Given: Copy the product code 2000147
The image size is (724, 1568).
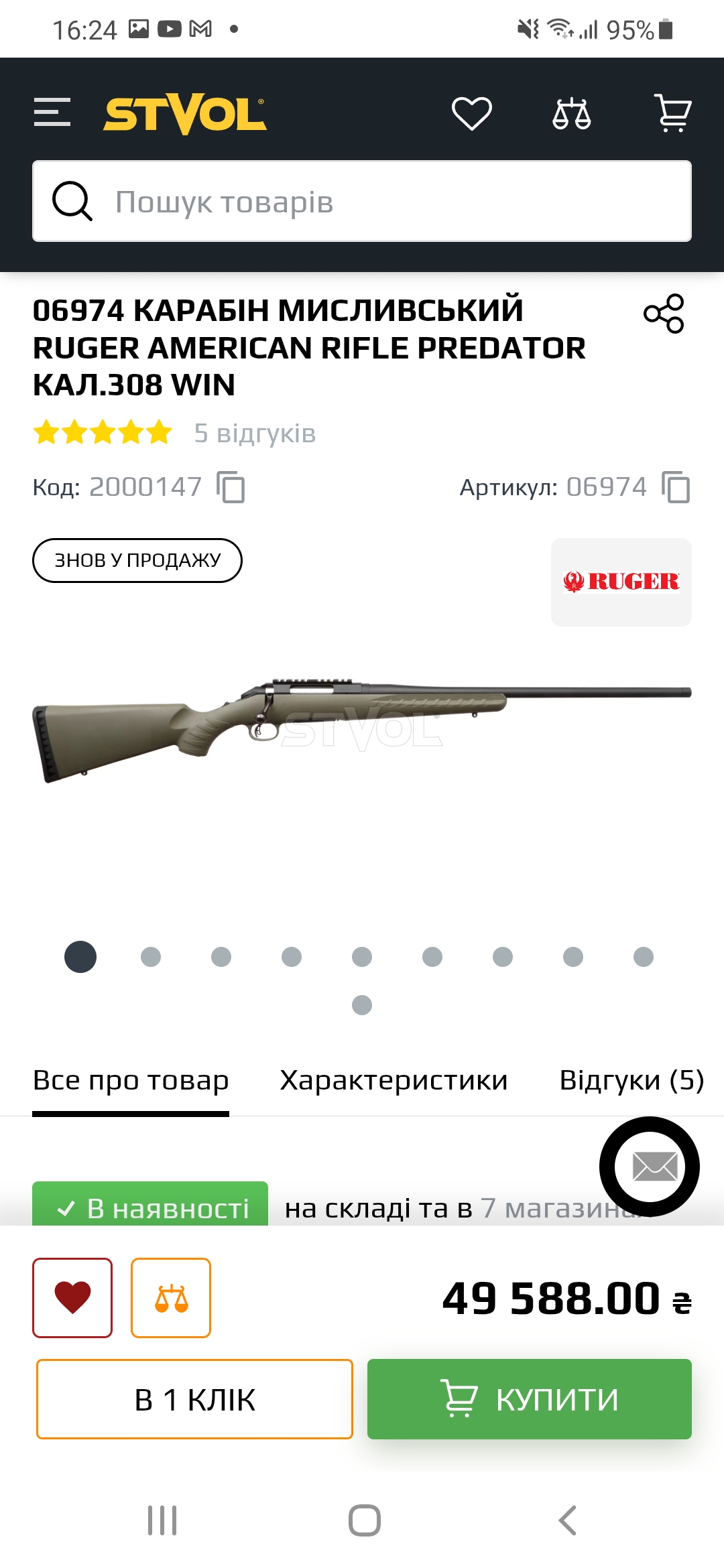Looking at the screenshot, I should coord(231,486).
